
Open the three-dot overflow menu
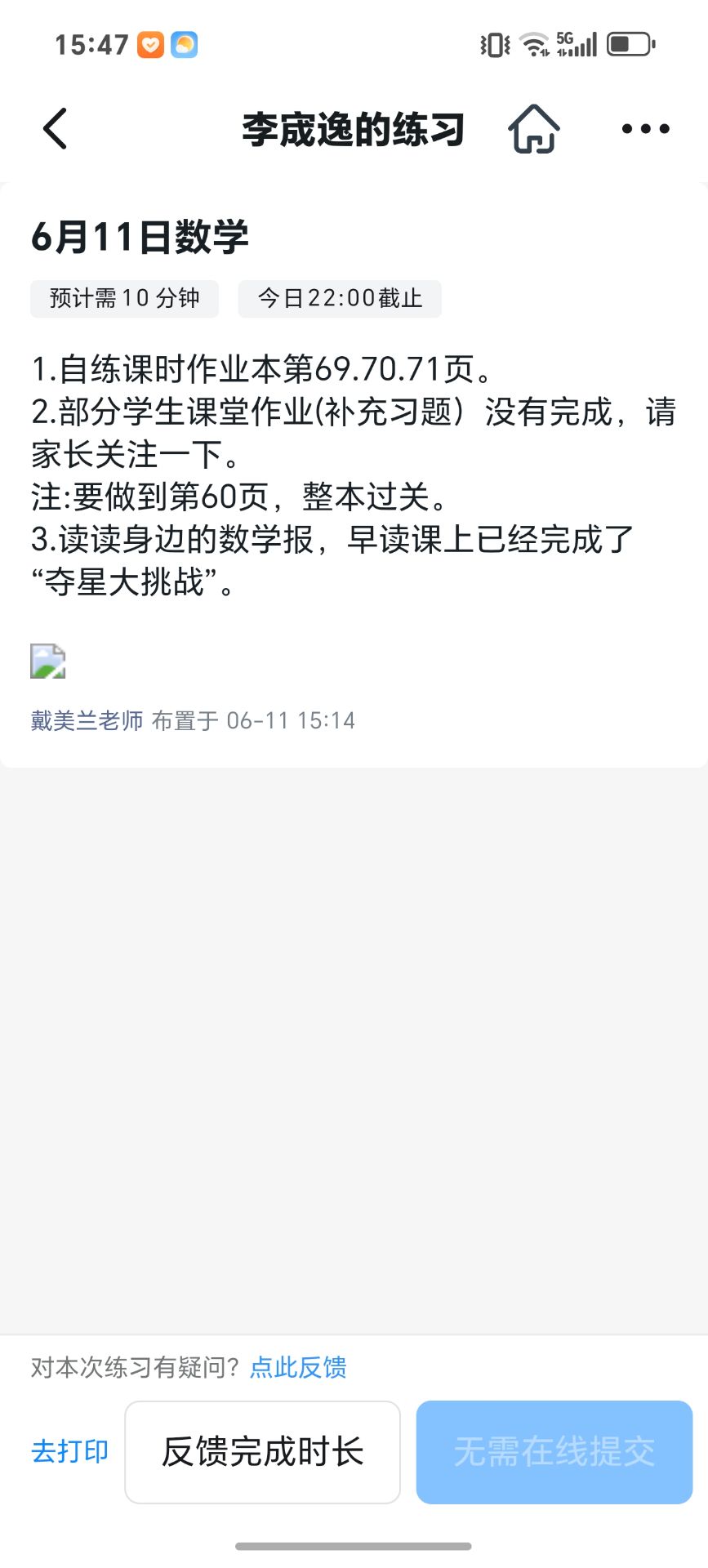click(x=645, y=129)
